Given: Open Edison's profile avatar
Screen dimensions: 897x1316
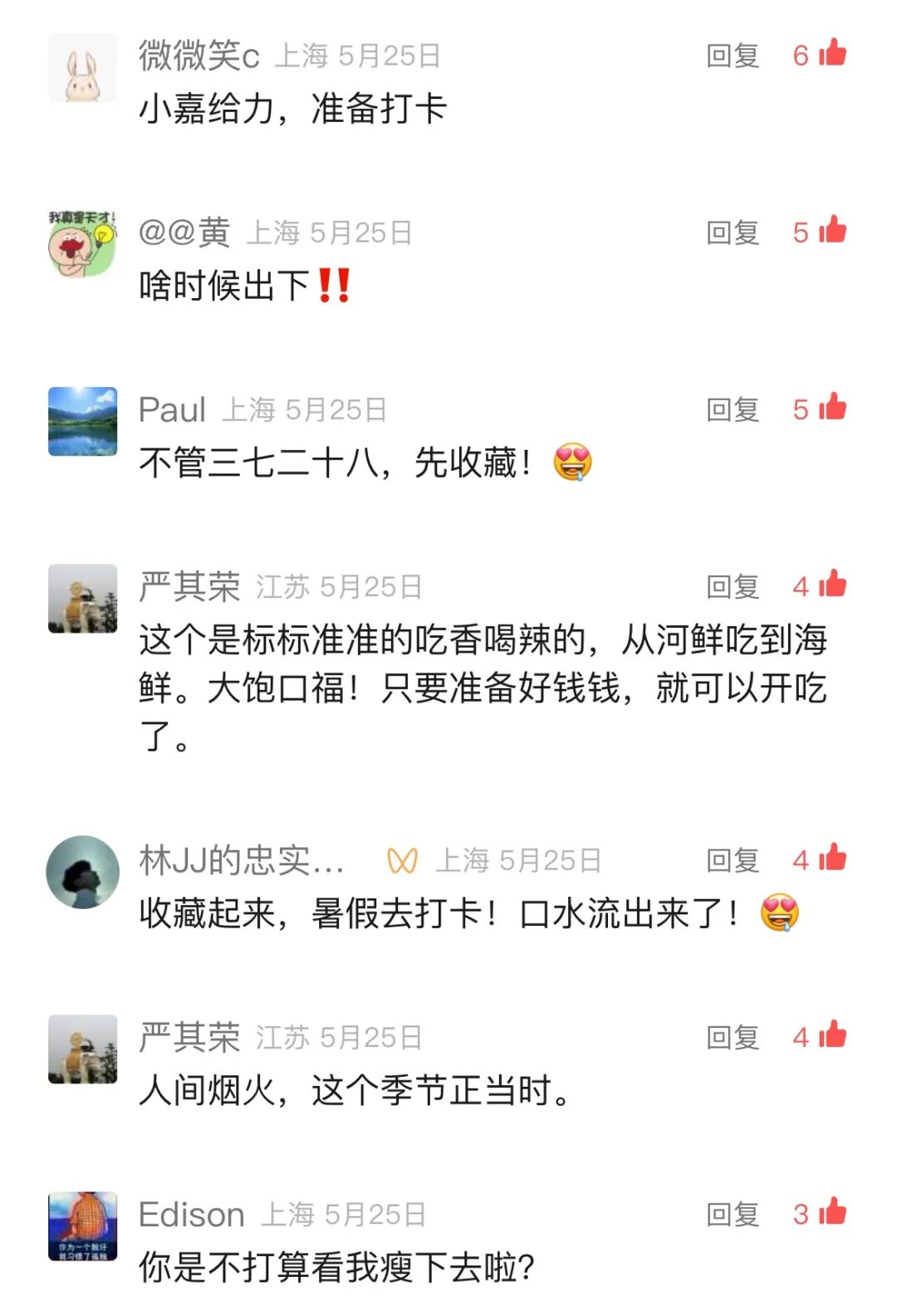Looking at the screenshot, I should (82, 1226).
